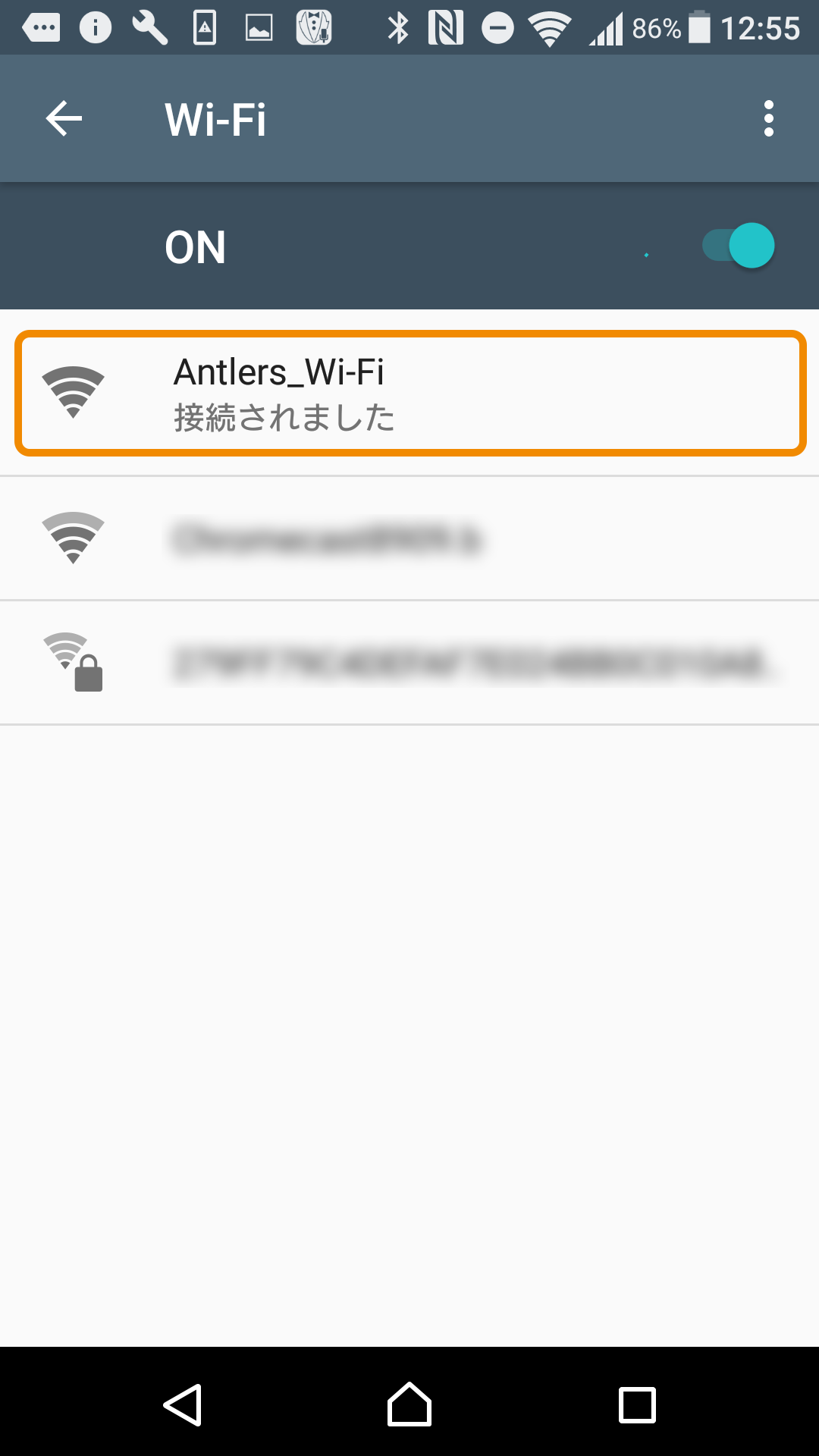Open recent apps from navigation bar
The height and width of the screenshot is (1456, 819).
coord(637,1405)
